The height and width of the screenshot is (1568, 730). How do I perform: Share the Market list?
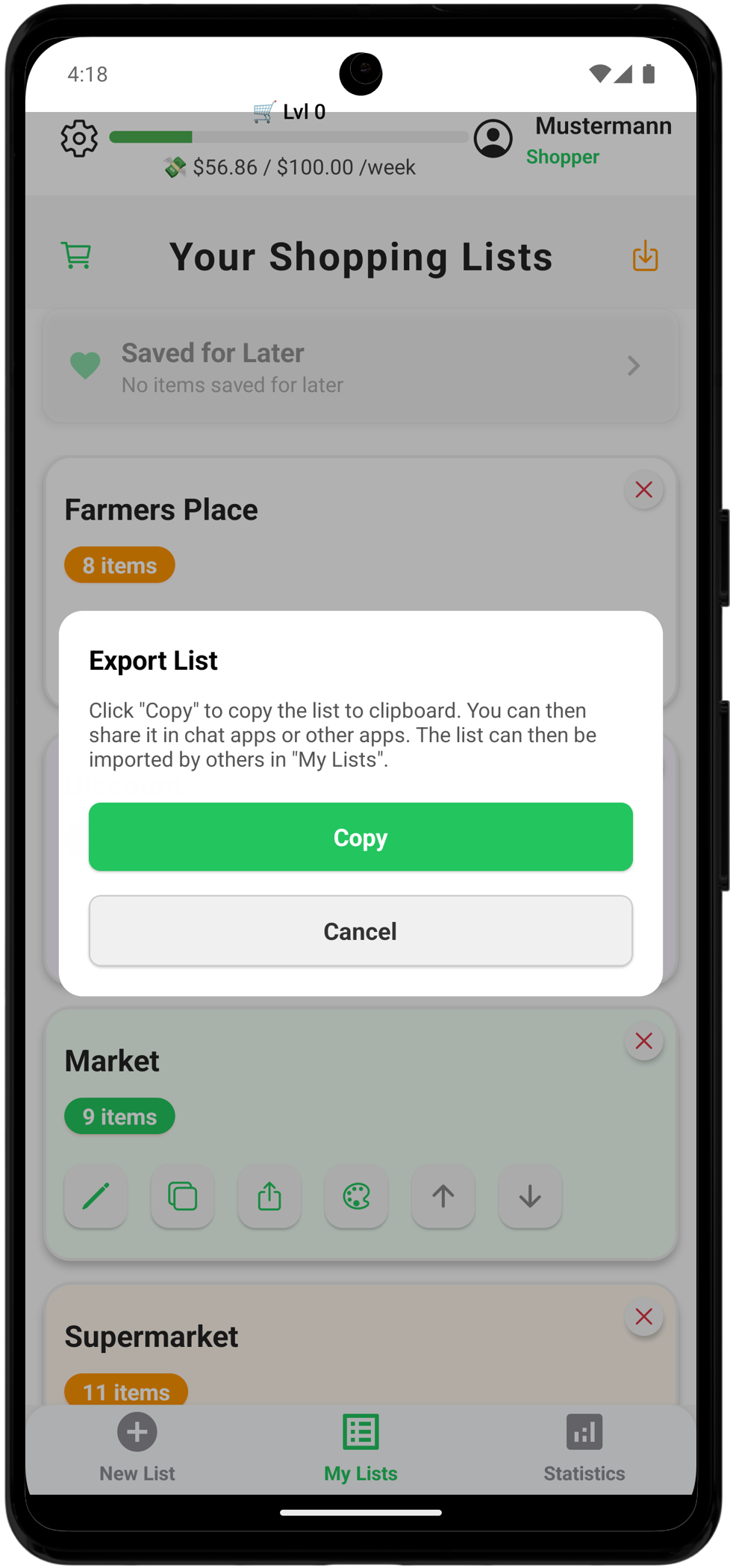(269, 1196)
